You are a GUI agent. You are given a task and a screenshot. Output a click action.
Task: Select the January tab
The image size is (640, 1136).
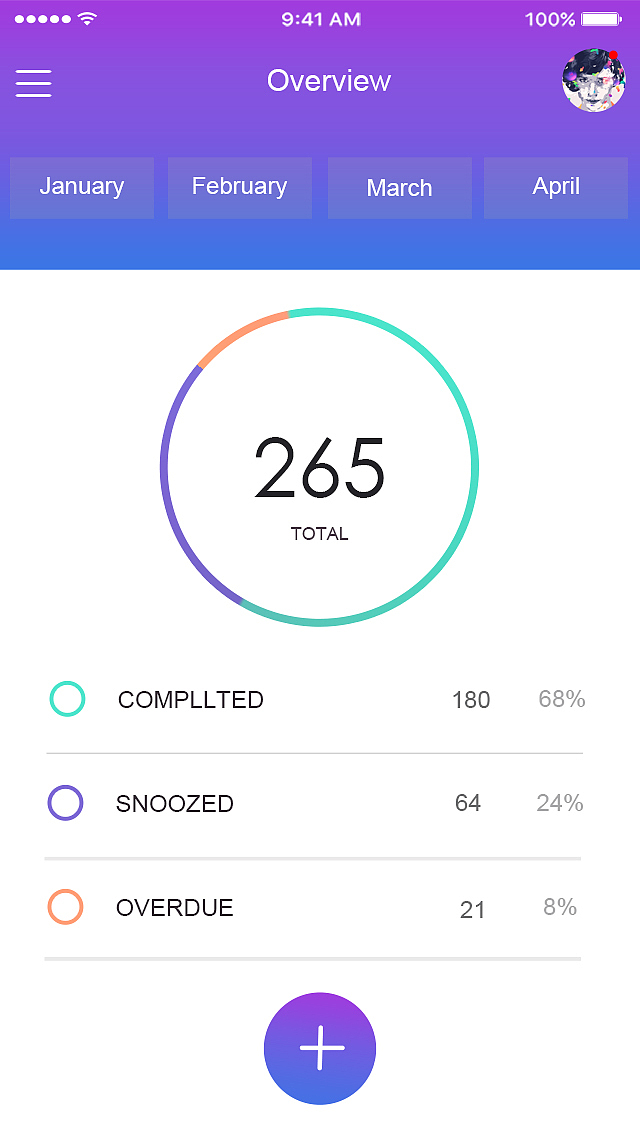82,188
